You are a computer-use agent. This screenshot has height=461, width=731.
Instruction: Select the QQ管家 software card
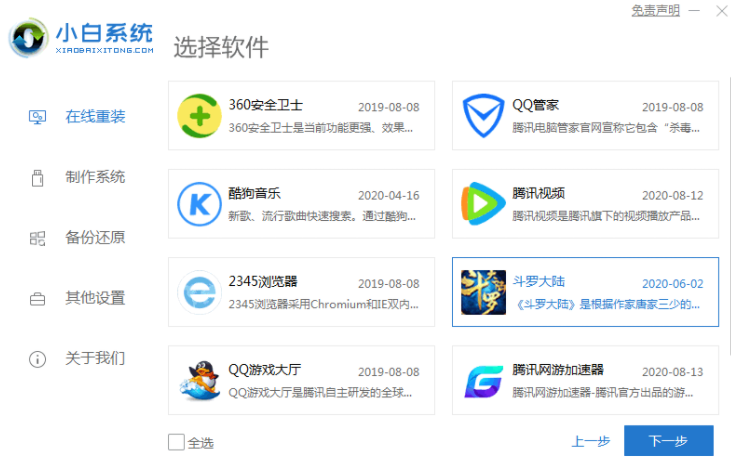585,116
